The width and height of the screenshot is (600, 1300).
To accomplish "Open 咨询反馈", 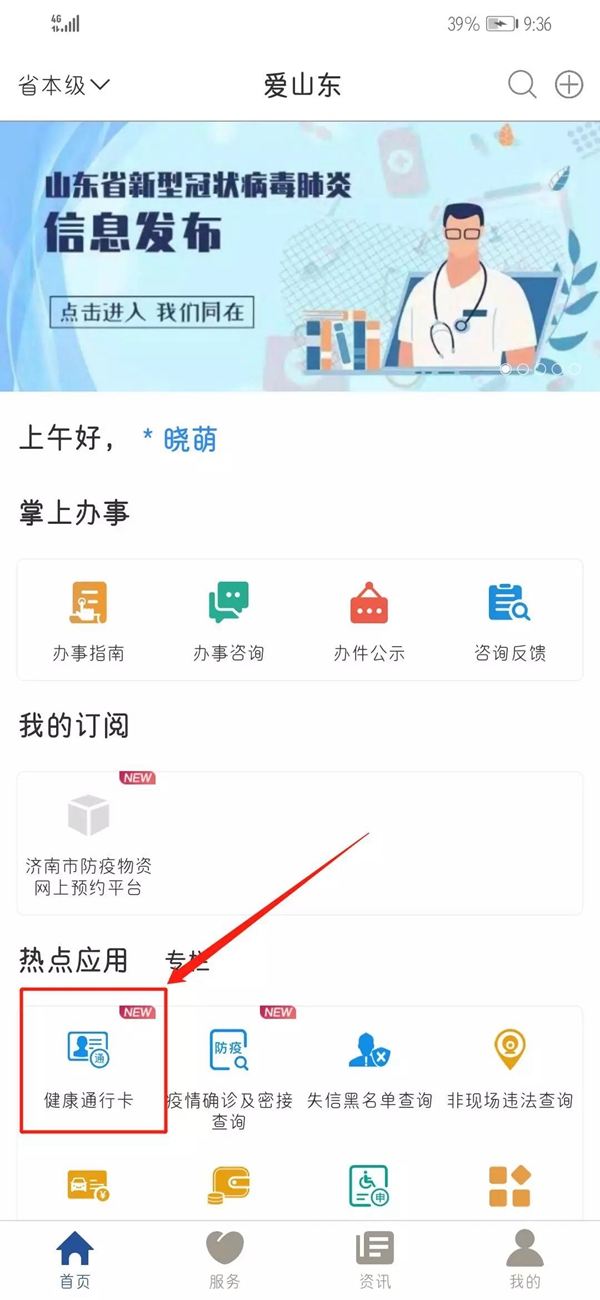I will point(510,622).
